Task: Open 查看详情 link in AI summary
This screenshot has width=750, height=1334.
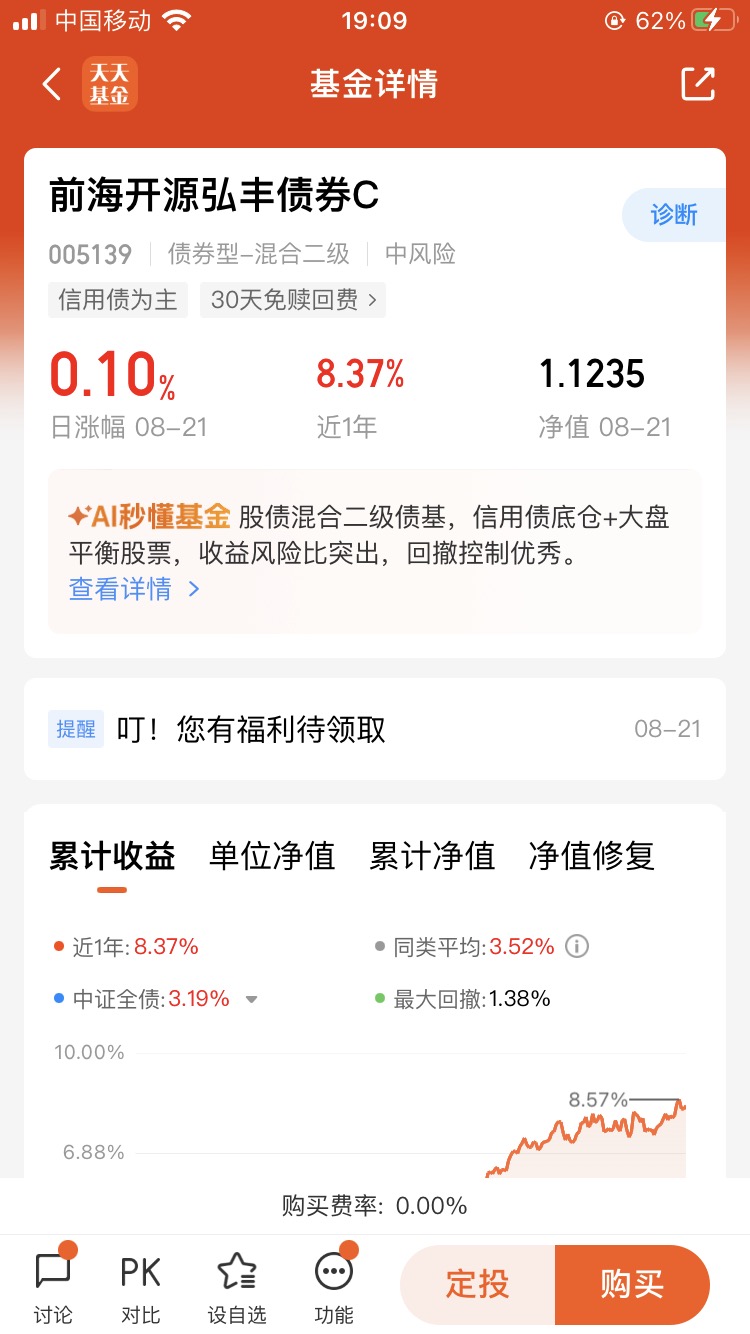Action: click(134, 589)
